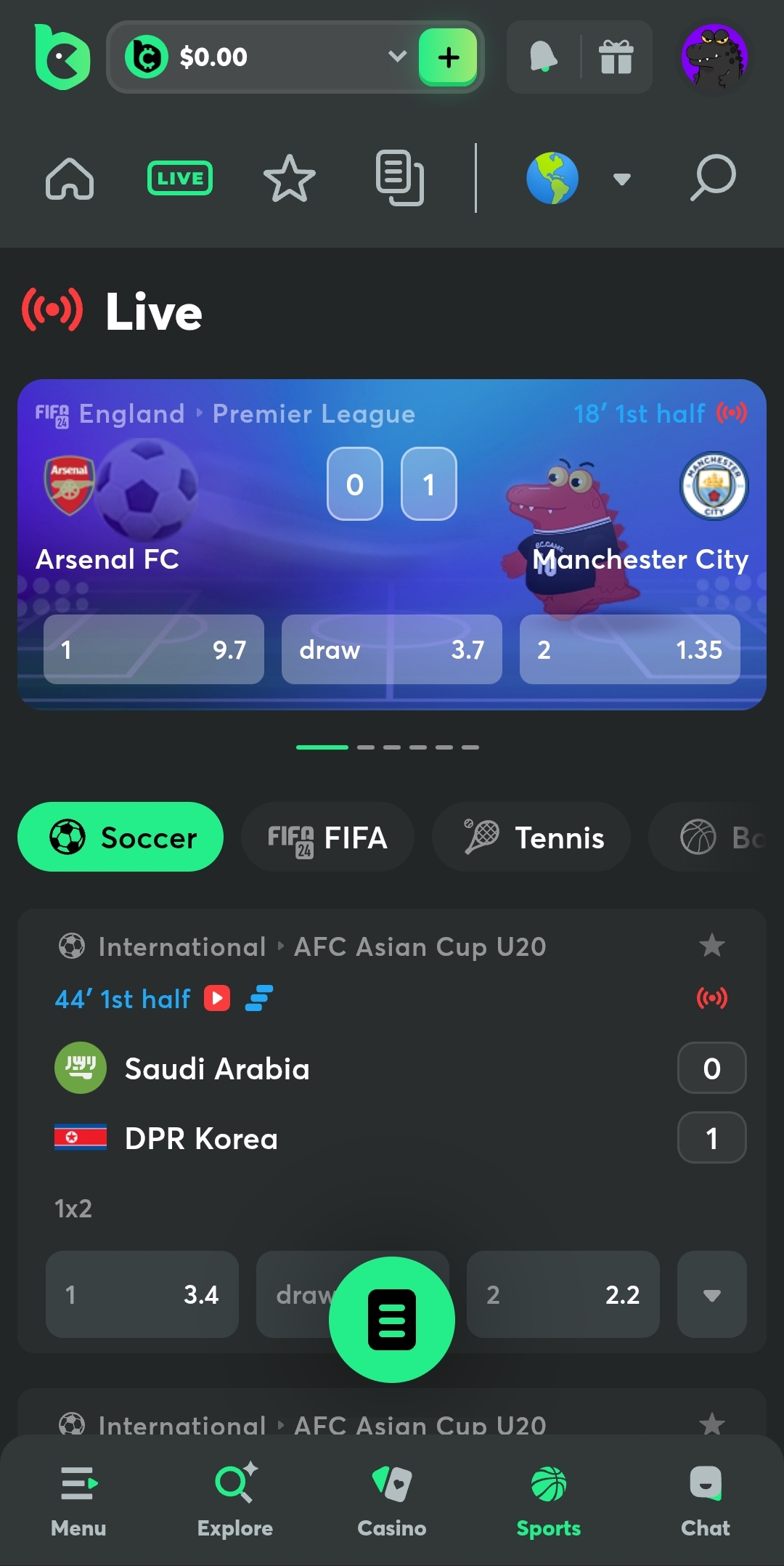Switch to the FIFA sport chip

[x=327, y=837]
